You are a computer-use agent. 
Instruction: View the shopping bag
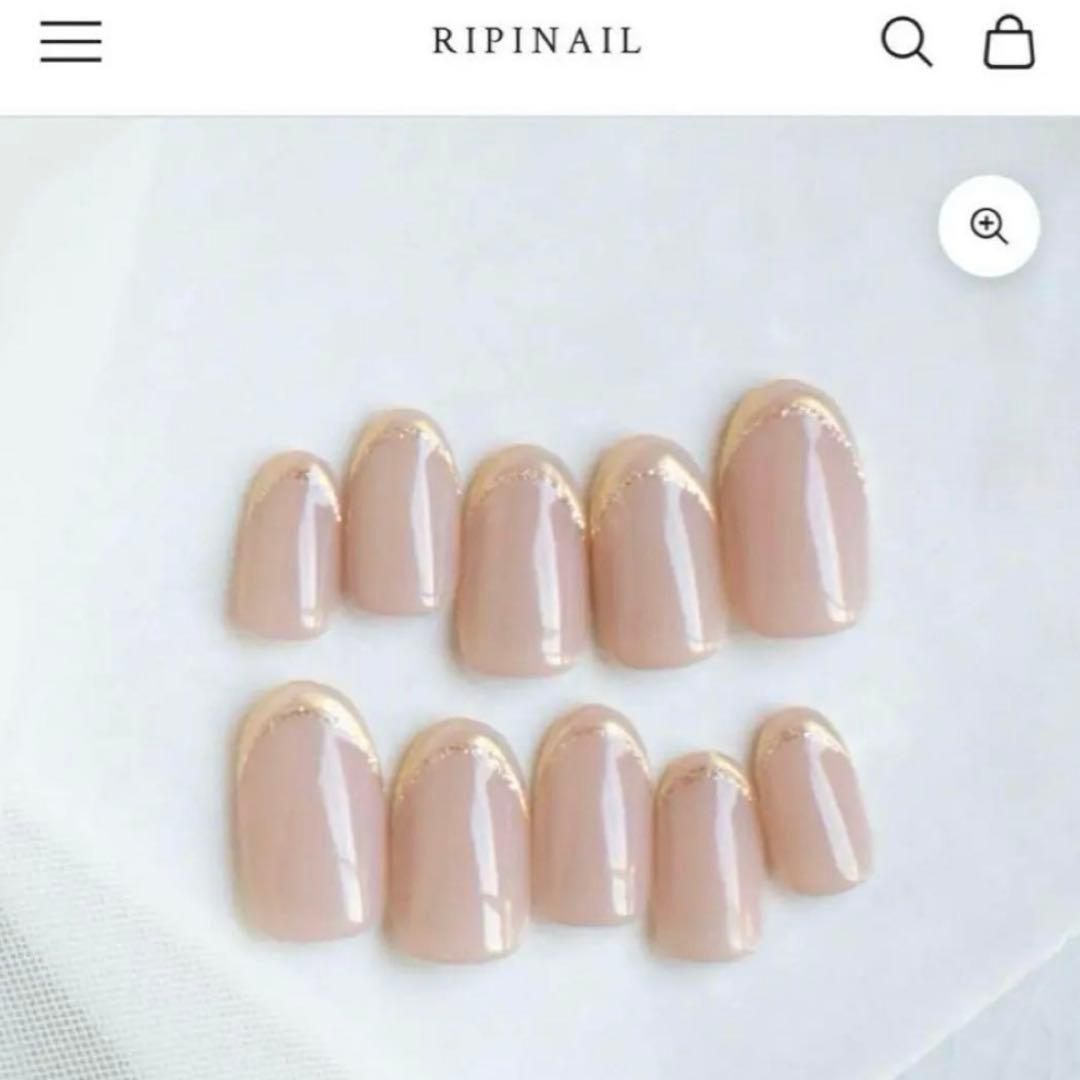coord(1008,42)
